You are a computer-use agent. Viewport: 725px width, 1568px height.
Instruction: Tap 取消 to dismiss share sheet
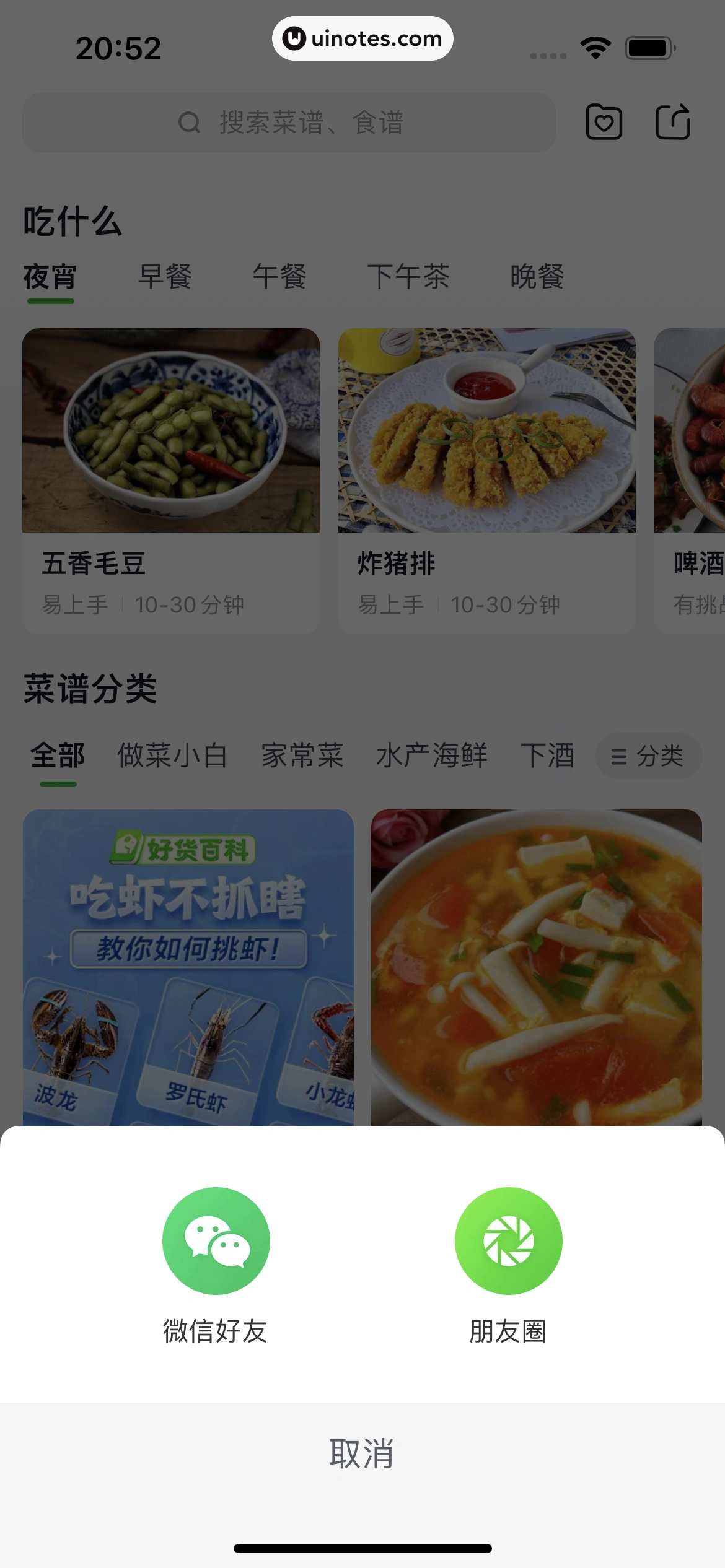click(362, 1453)
